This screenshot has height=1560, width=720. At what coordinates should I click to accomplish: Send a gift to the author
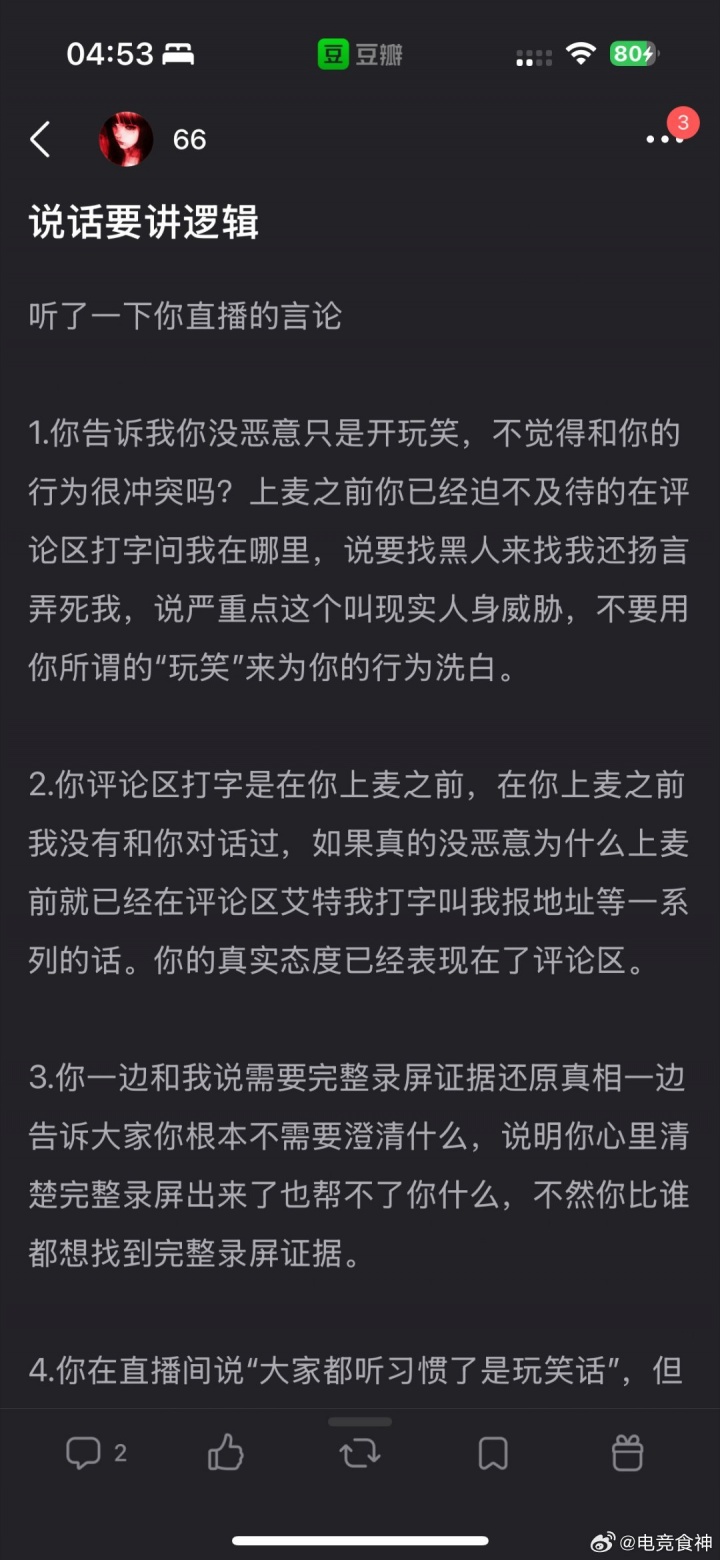(x=627, y=1453)
